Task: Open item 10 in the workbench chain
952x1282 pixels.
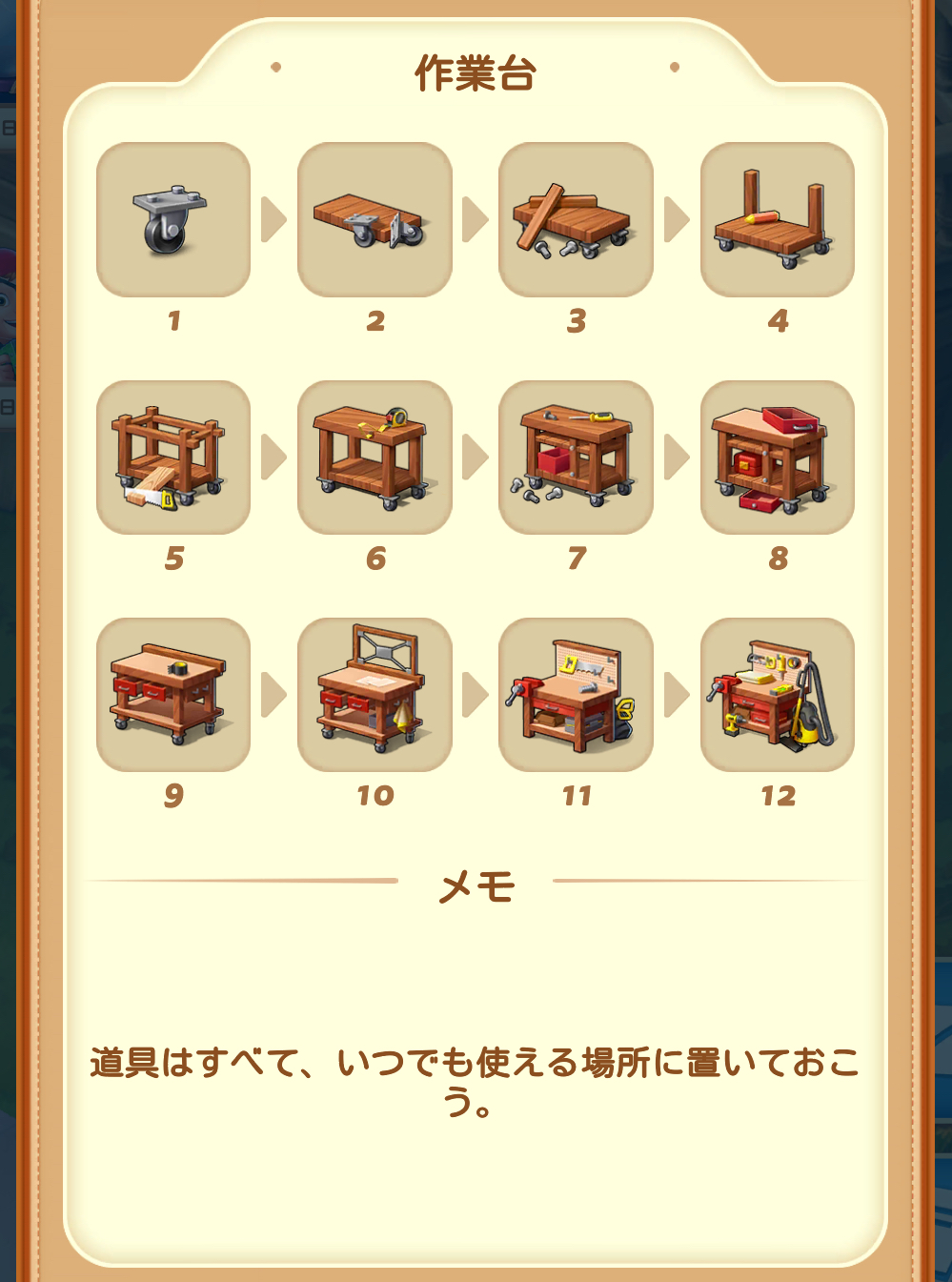Action: click(x=375, y=695)
